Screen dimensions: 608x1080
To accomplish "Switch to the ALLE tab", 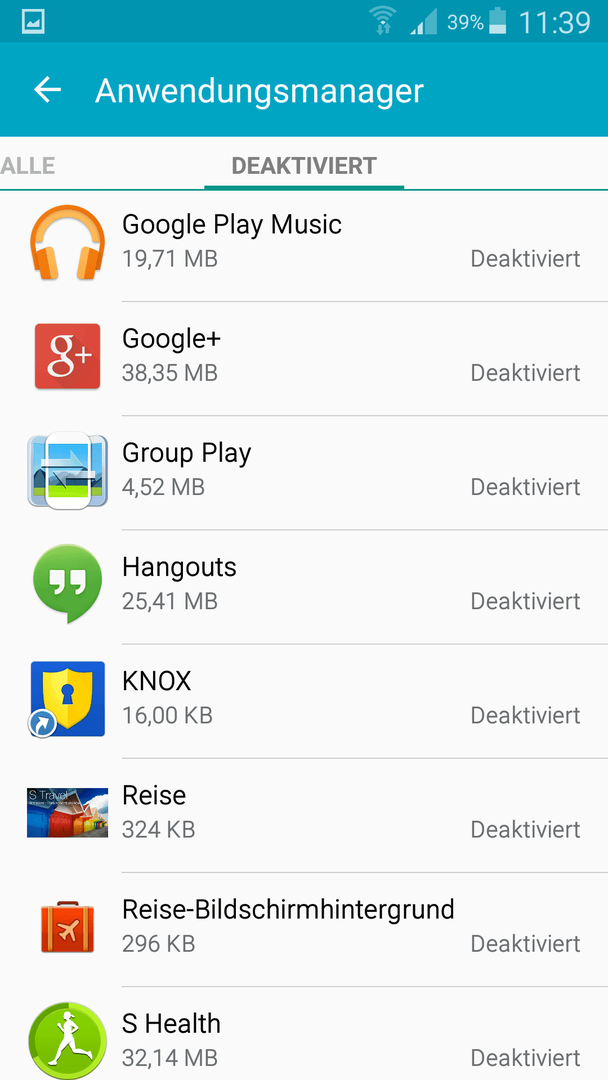I will click(x=28, y=166).
